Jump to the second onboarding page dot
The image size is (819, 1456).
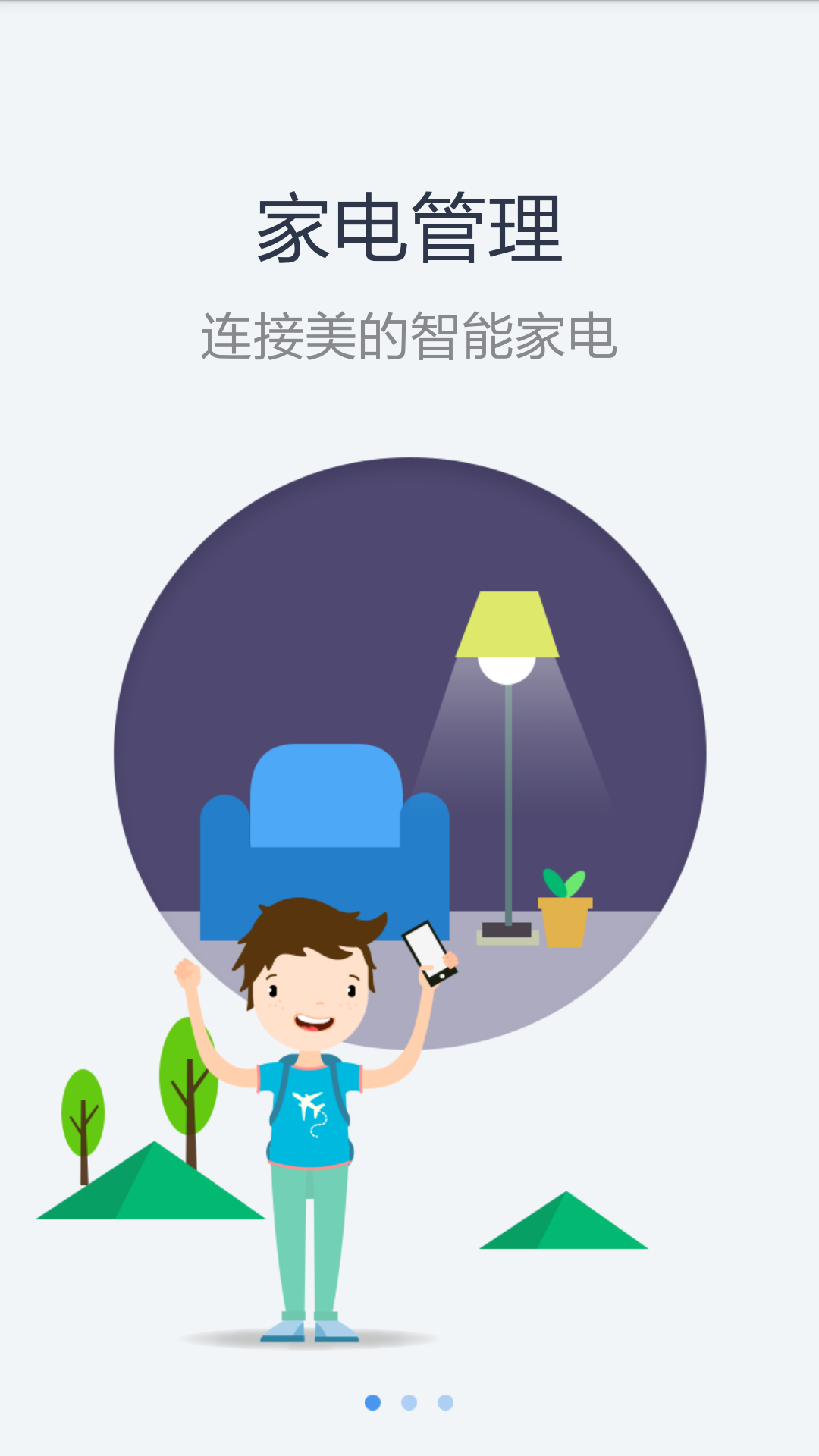(x=409, y=1402)
